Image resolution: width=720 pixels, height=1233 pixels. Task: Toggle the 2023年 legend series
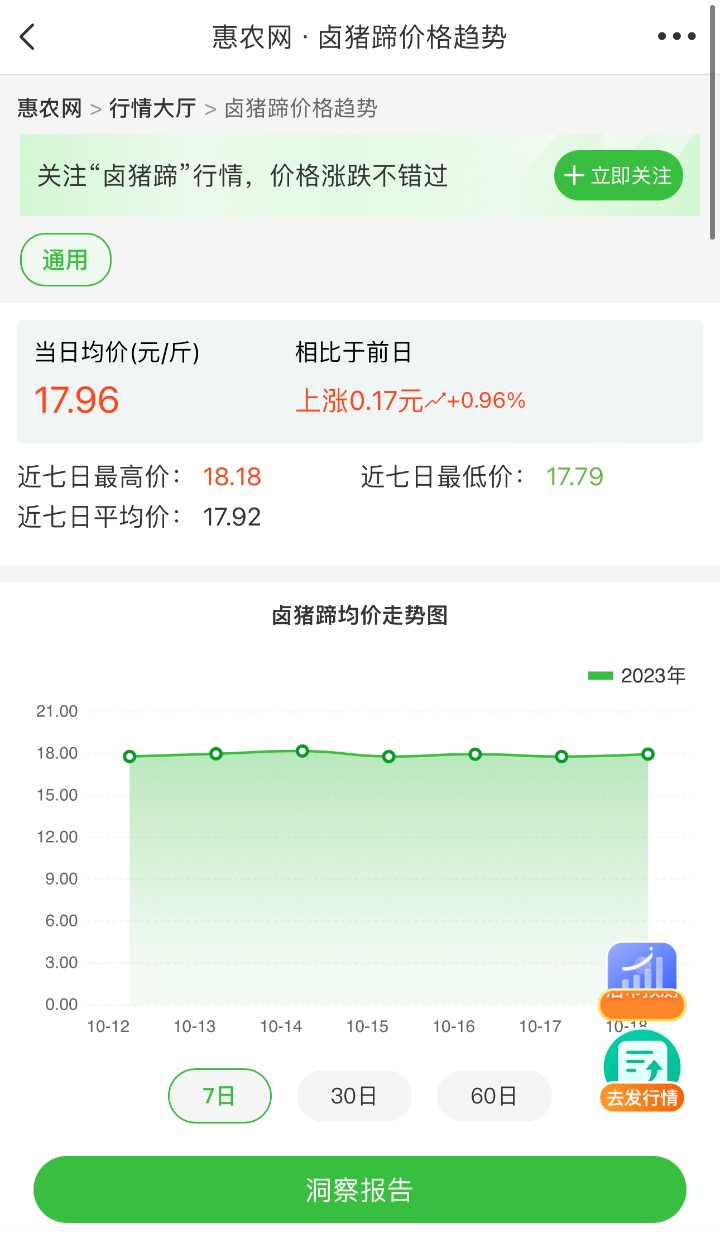tap(637, 676)
